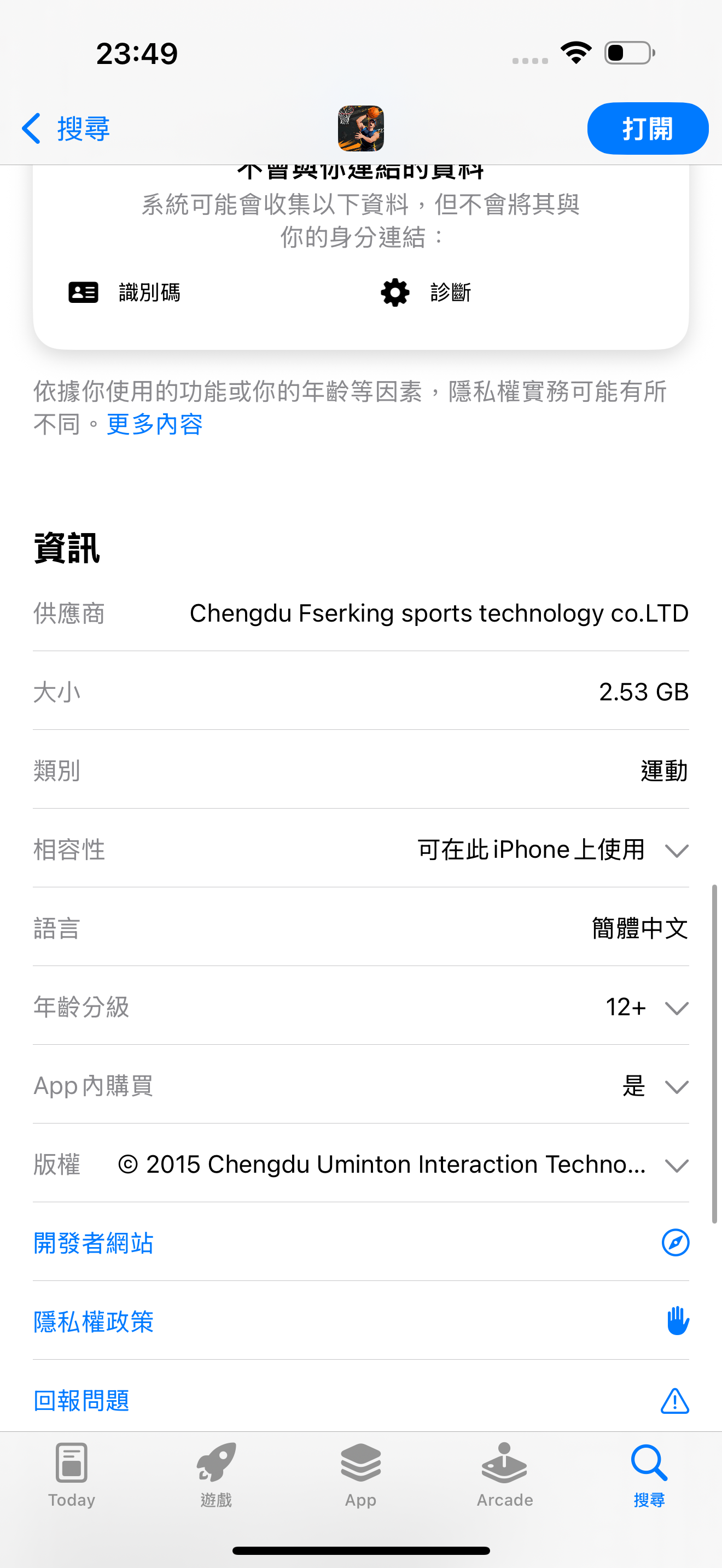
Task: Expand the App內購買 row
Action: (x=677, y=1086)
